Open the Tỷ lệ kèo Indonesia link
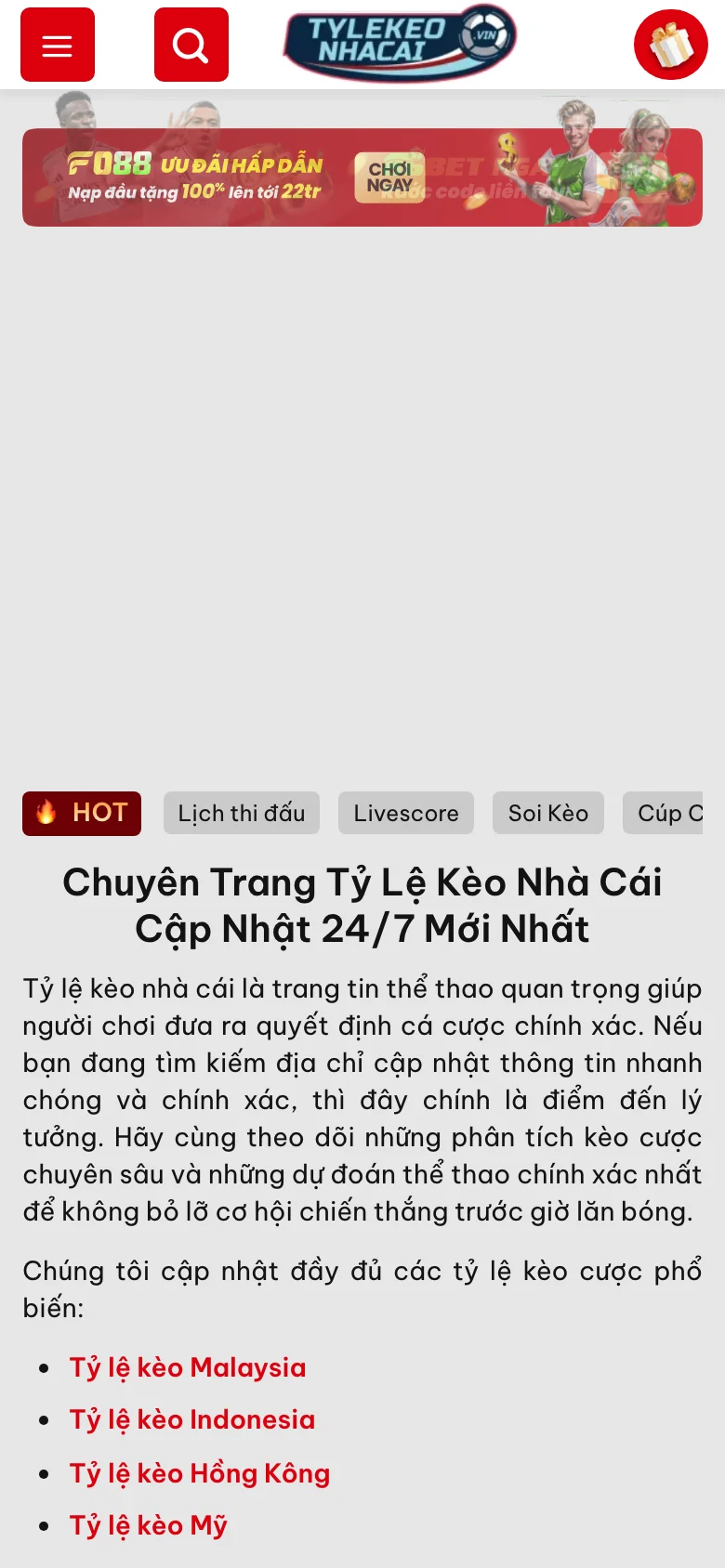Image resolution: width=725 pixels, height=1568 pixels. (x=192, y=1419)
